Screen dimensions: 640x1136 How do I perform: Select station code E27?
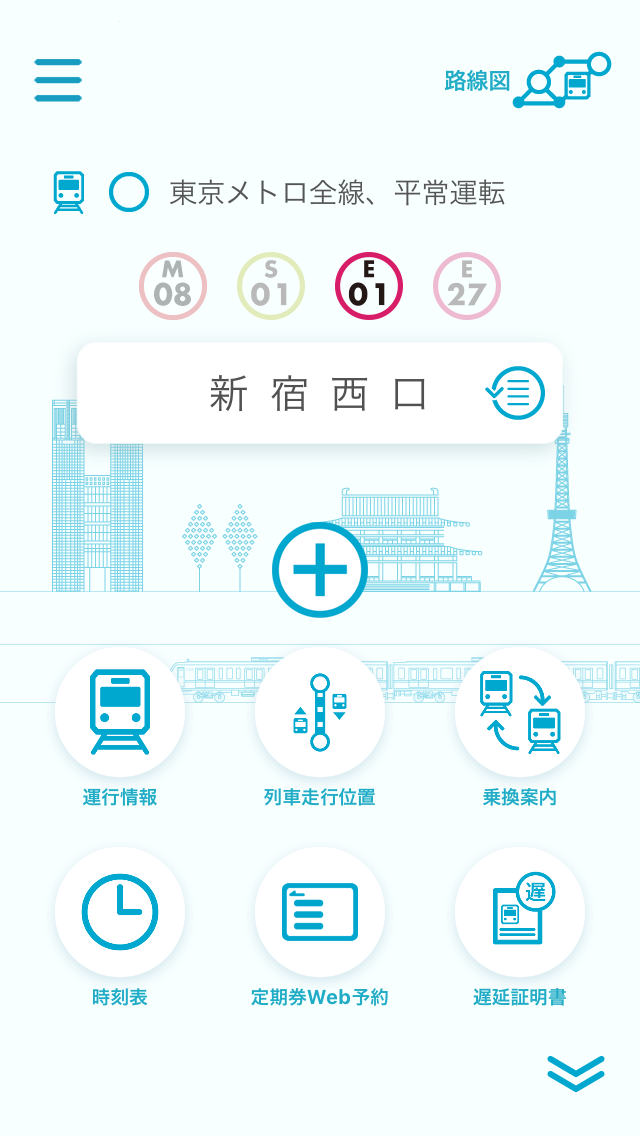(466, 286)
